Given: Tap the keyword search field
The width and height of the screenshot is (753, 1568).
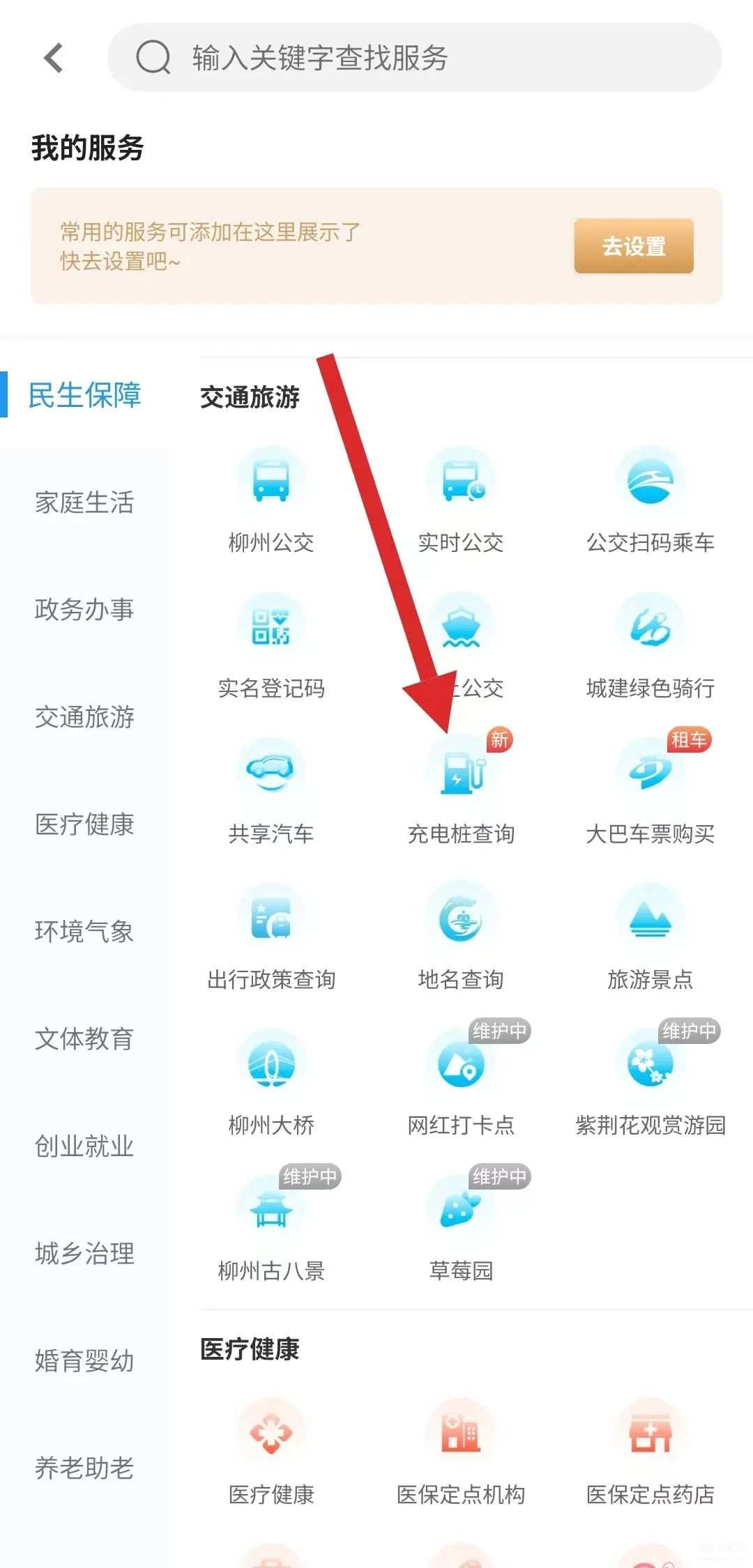Looking at the screenshot, I should [414, 58].
